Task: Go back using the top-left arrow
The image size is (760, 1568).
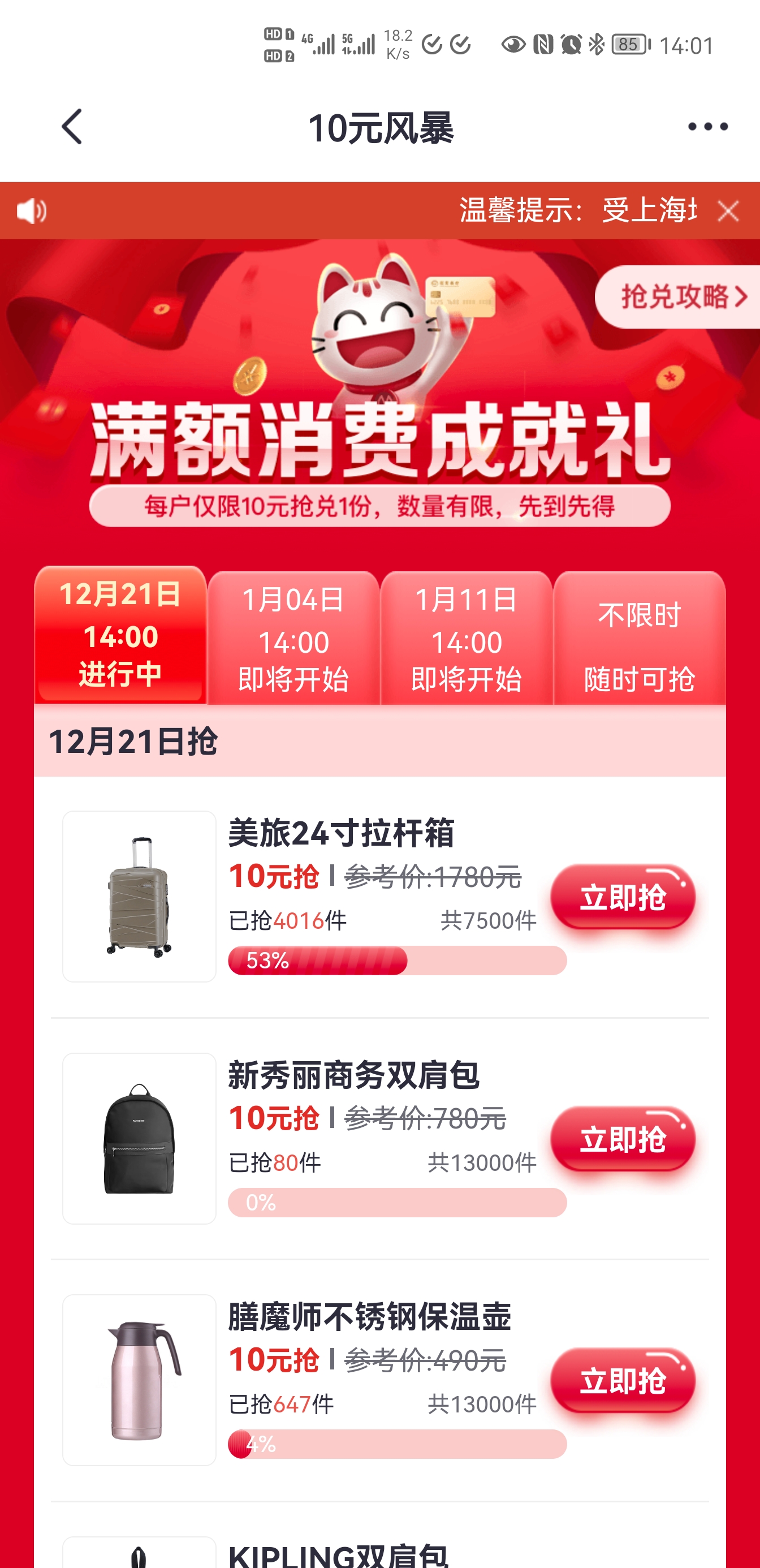Action: pos(72,127)
